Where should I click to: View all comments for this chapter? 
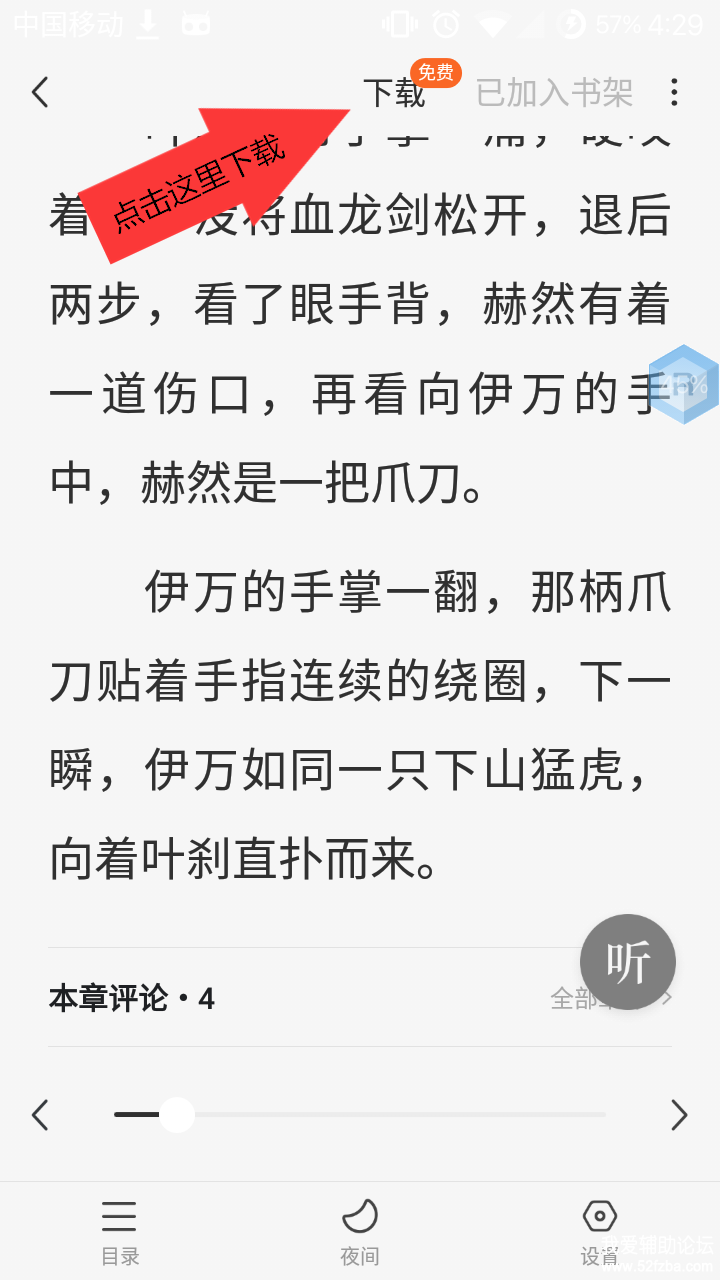tap(606, 998)
